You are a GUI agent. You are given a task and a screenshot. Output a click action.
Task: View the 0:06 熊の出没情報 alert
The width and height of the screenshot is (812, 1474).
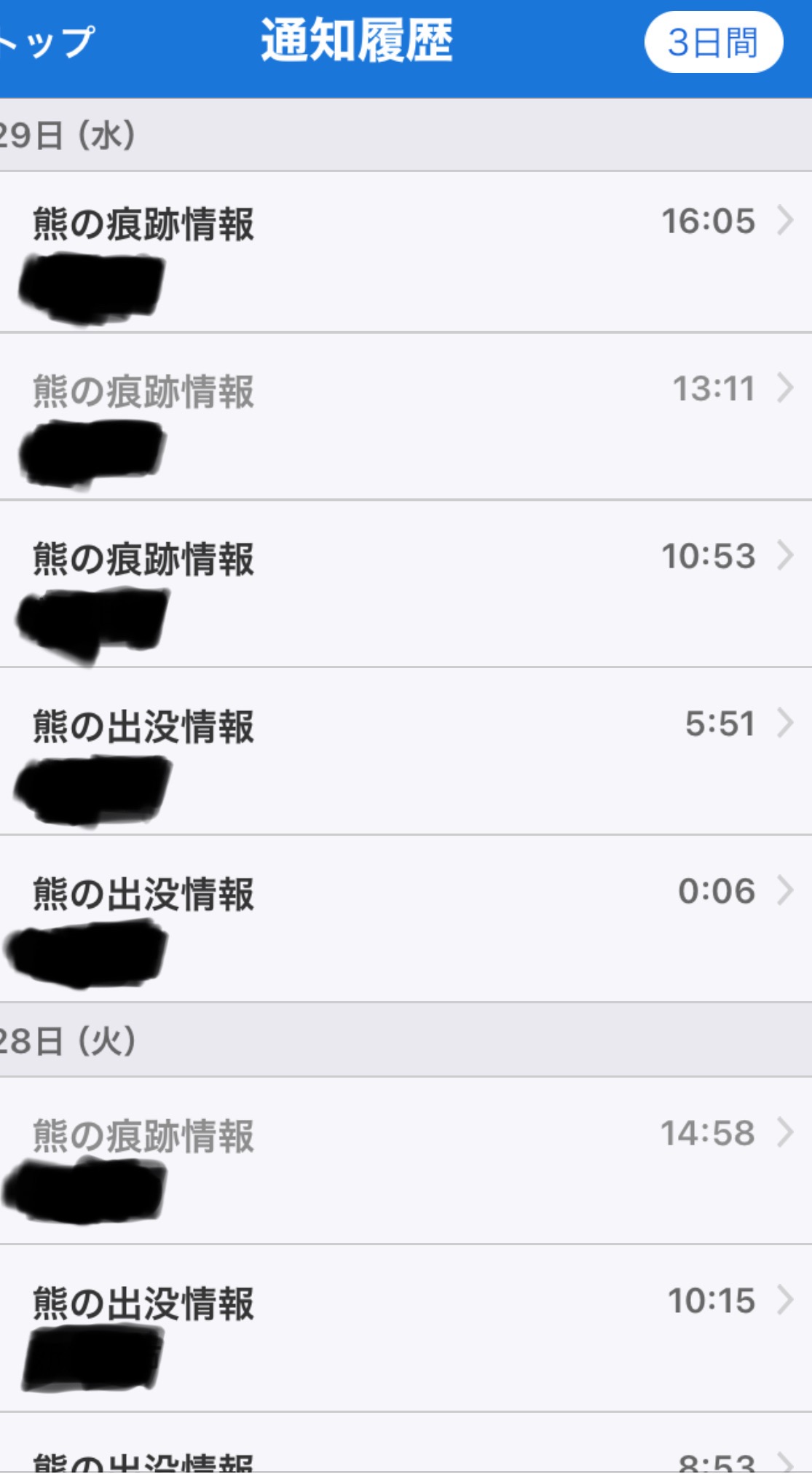coord(406,920)
